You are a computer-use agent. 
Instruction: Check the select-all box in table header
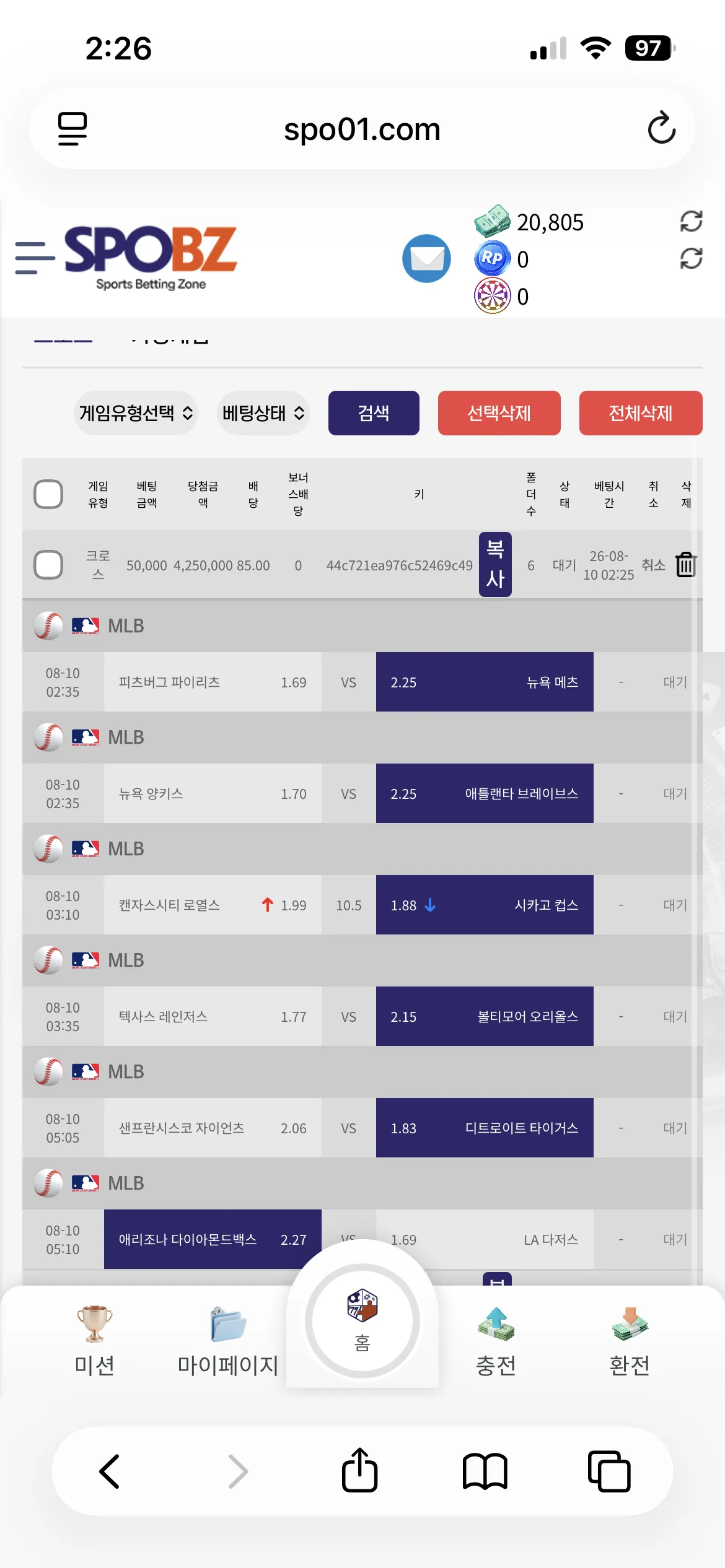pyautogui.click(x=48, y=494)
